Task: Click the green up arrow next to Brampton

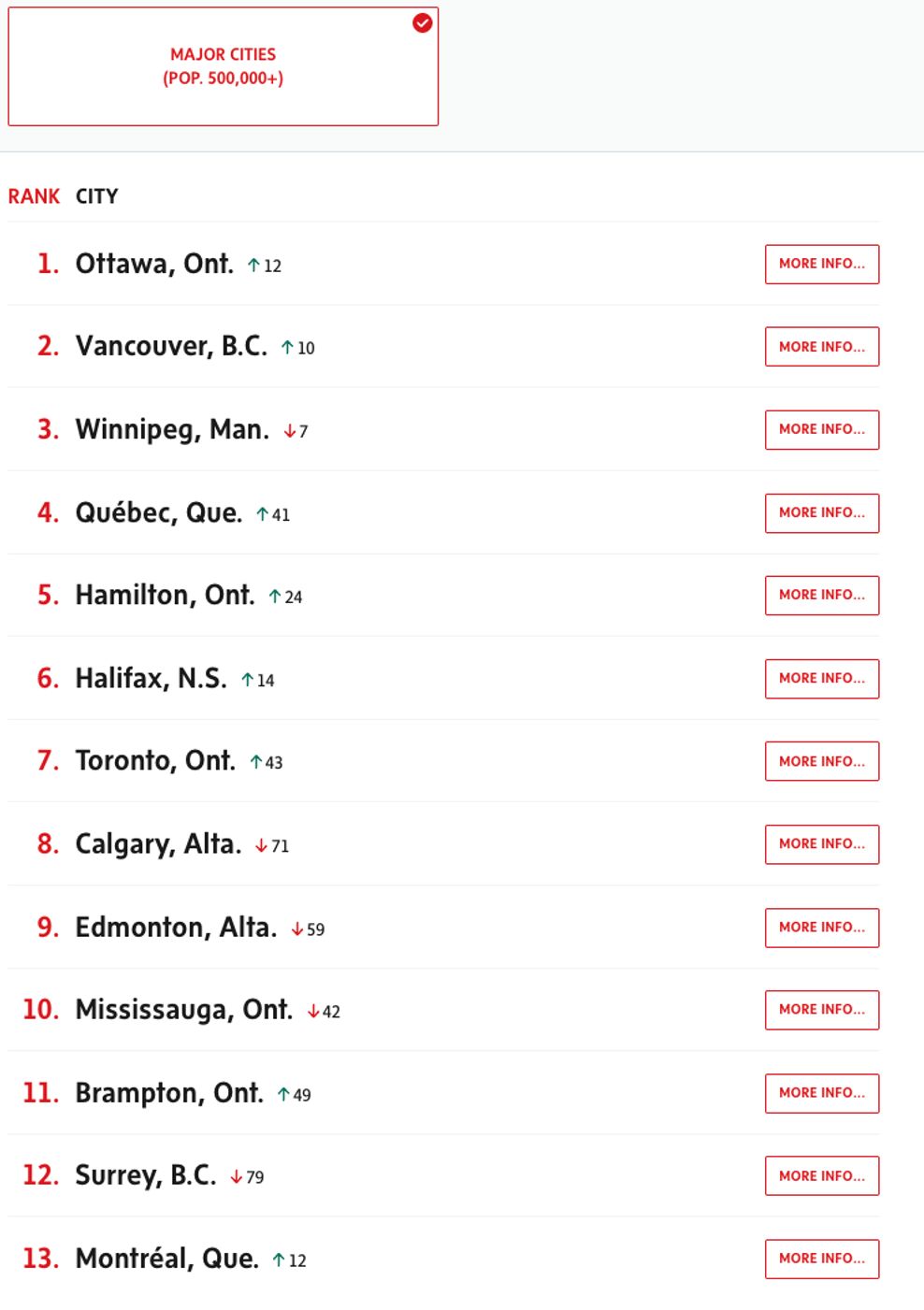Action: coord(284,1095)
